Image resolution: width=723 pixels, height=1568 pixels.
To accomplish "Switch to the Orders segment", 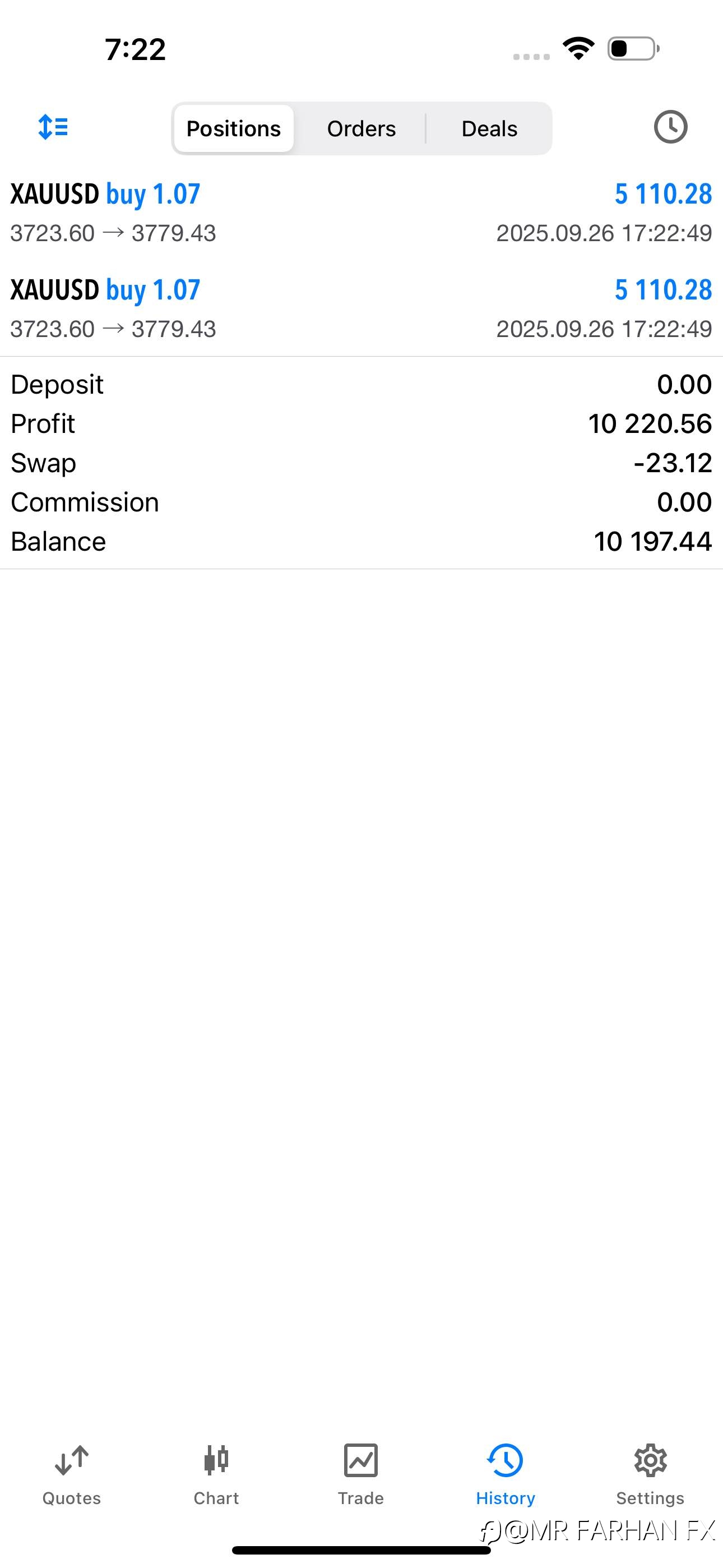I will pos(361,128).
